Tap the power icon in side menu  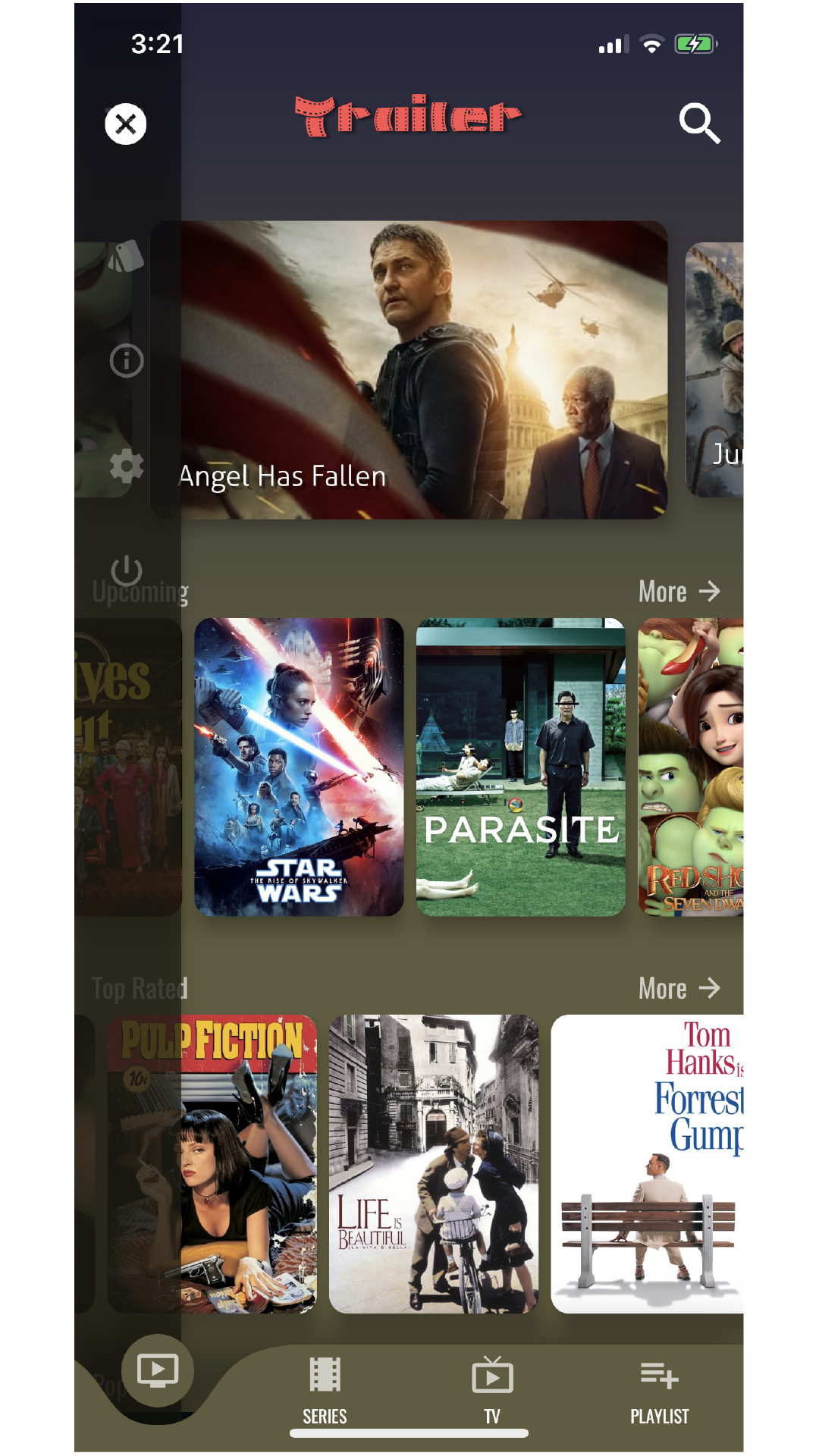126,570
